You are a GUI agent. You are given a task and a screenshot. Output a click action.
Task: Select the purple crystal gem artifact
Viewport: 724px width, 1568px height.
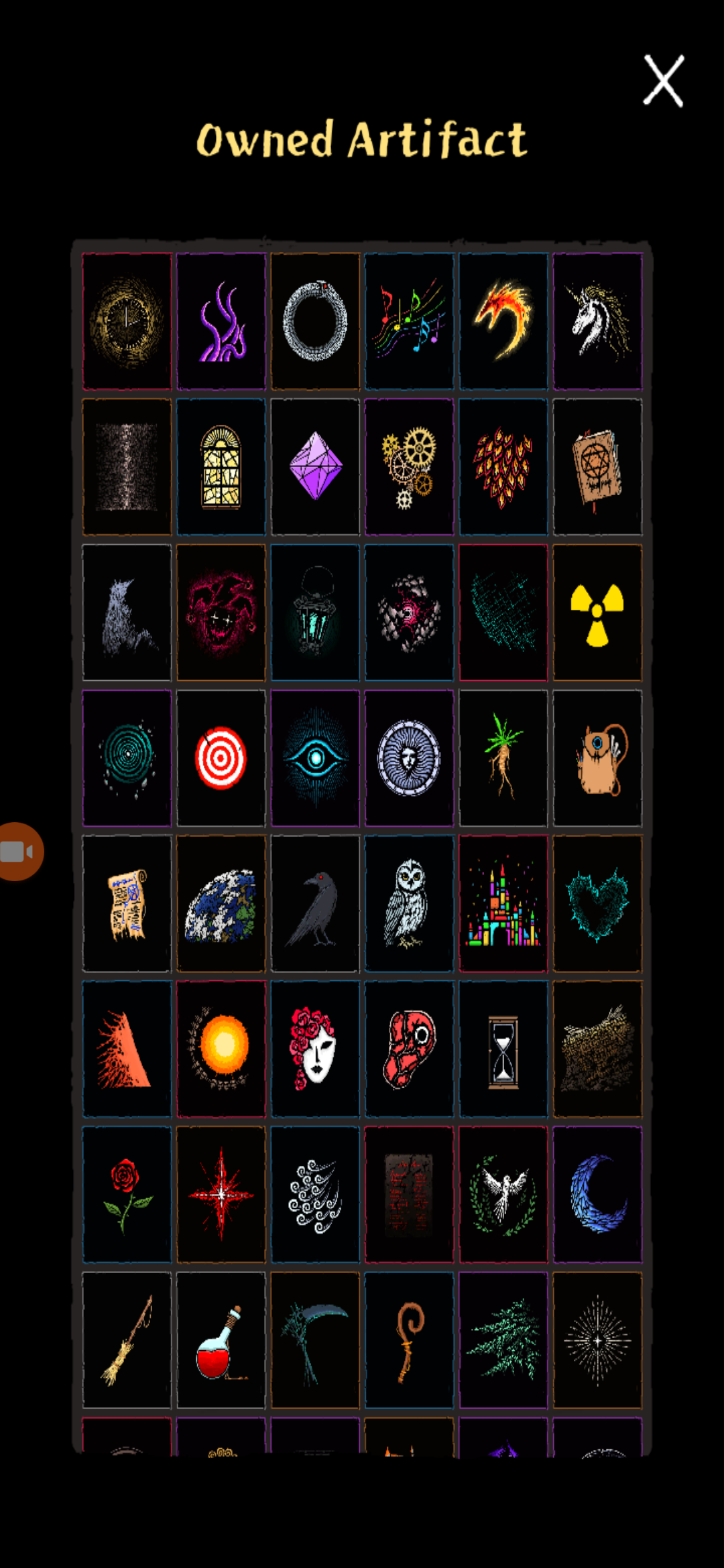(x=315, y=467)
